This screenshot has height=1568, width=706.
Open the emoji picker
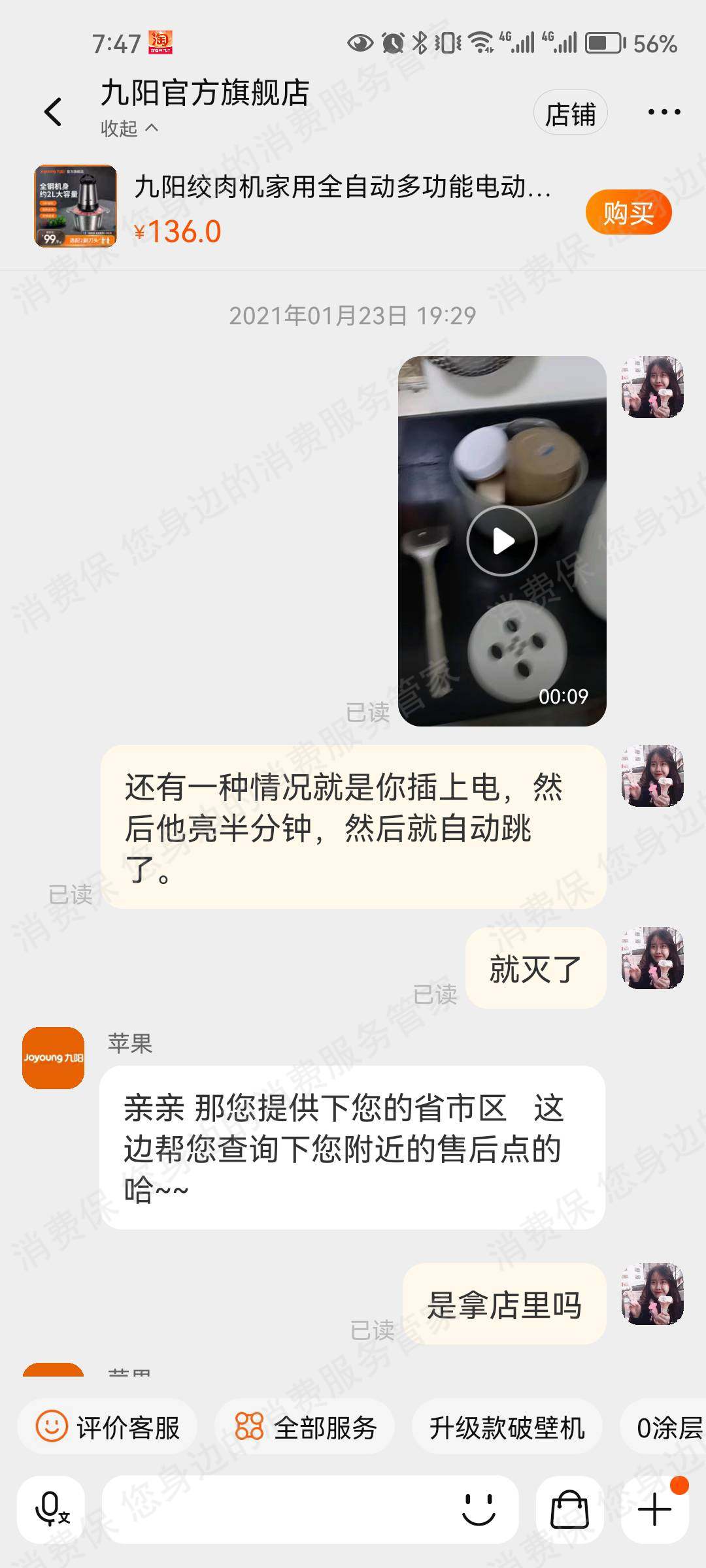479,1509
